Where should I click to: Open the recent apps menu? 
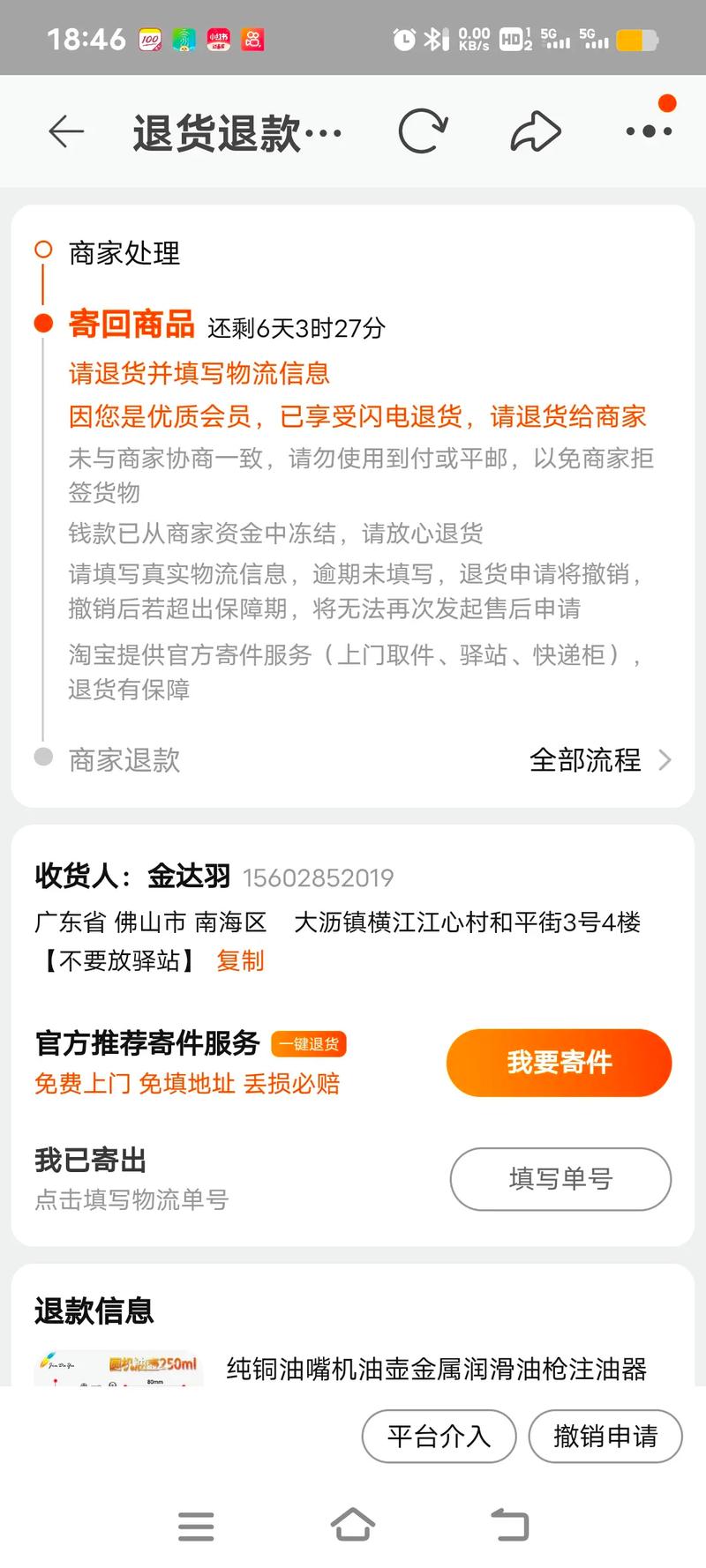(x=196, y=1526)
